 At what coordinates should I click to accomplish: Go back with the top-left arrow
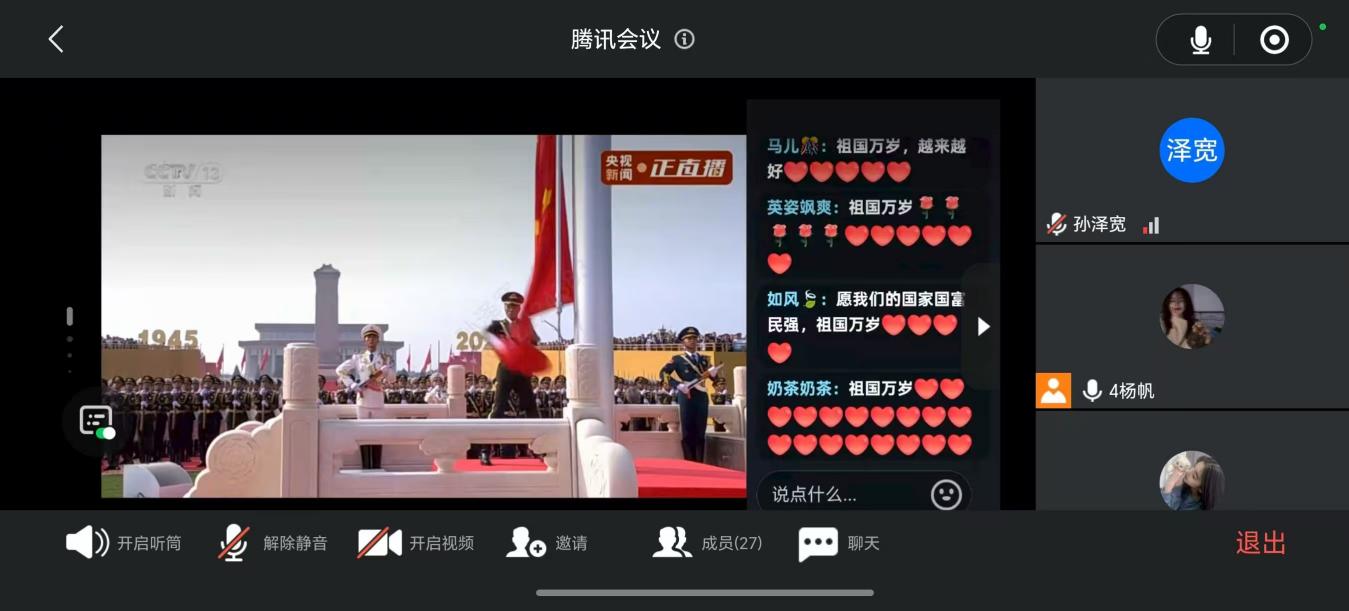point(56,40)
